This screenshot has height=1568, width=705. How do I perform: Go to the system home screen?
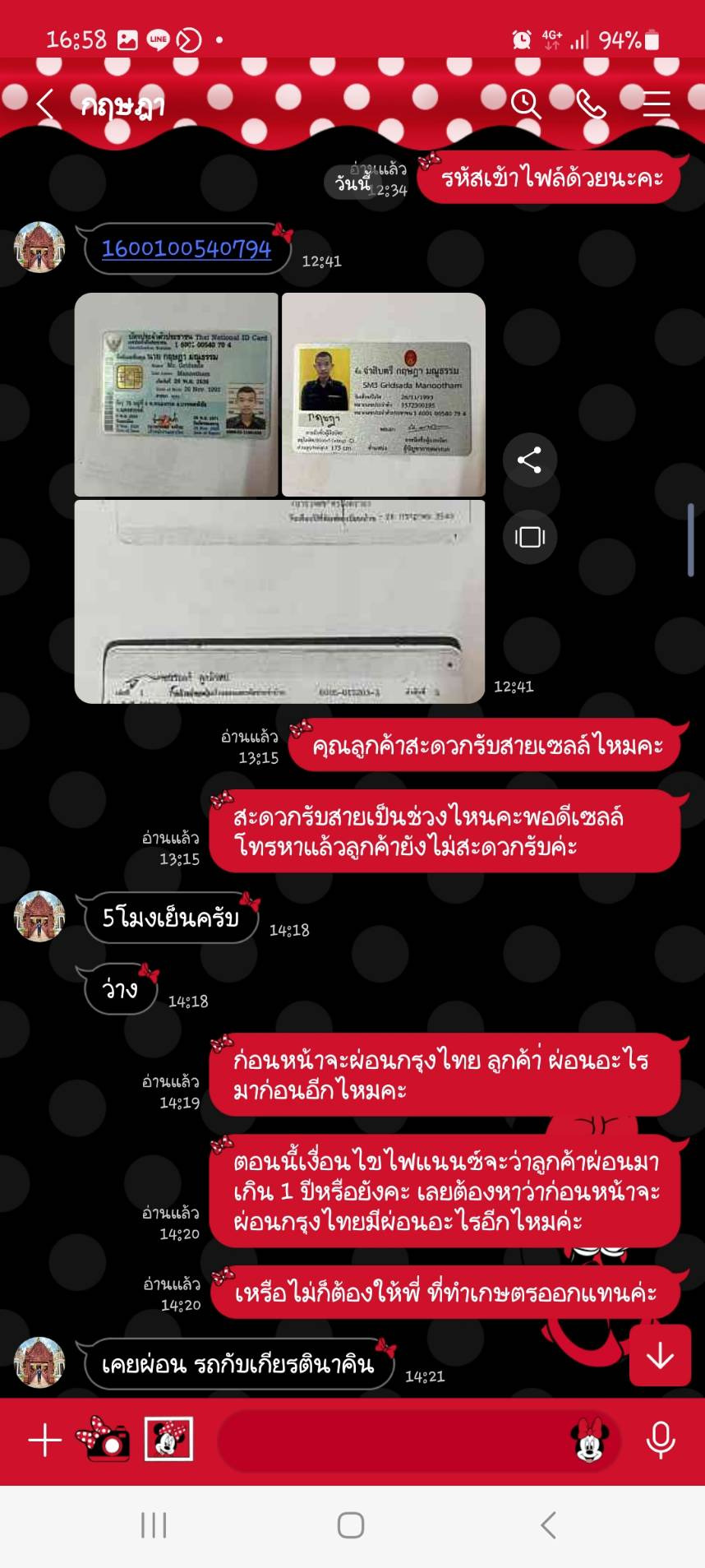[x=351, y=1525]
